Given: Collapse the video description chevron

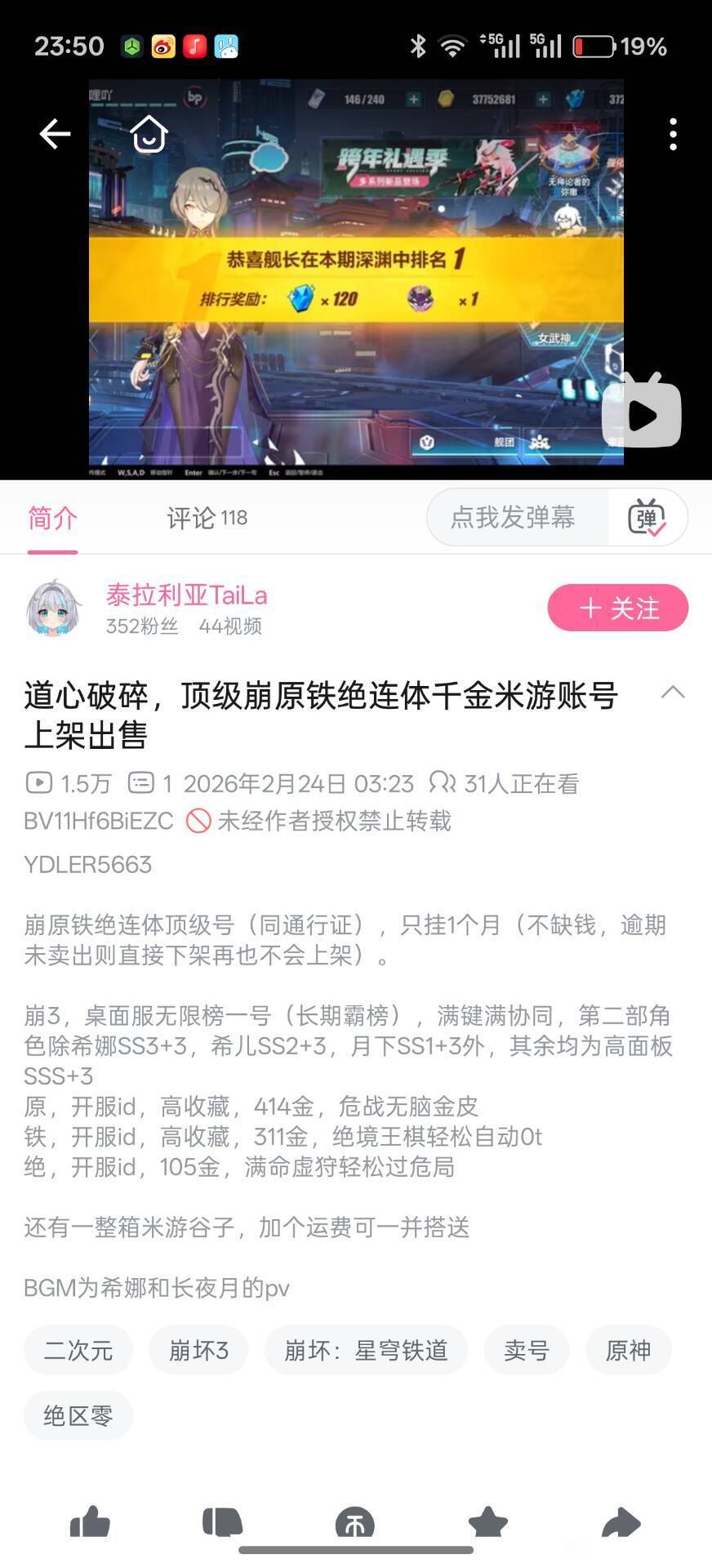Looking at the screenshot, I should pos(672,693).
